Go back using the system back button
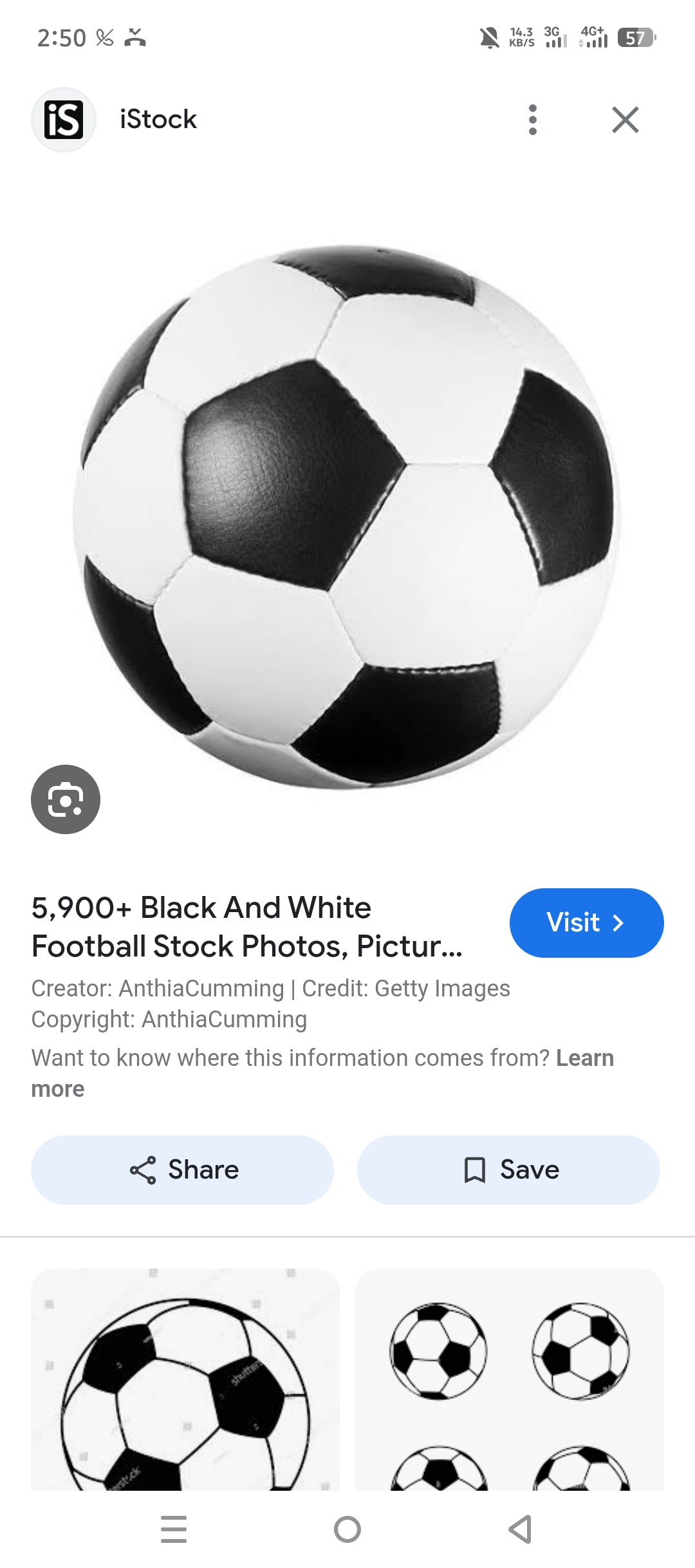The width and height of the screenshot is (695, 1568). click(x=520, y=1529)
